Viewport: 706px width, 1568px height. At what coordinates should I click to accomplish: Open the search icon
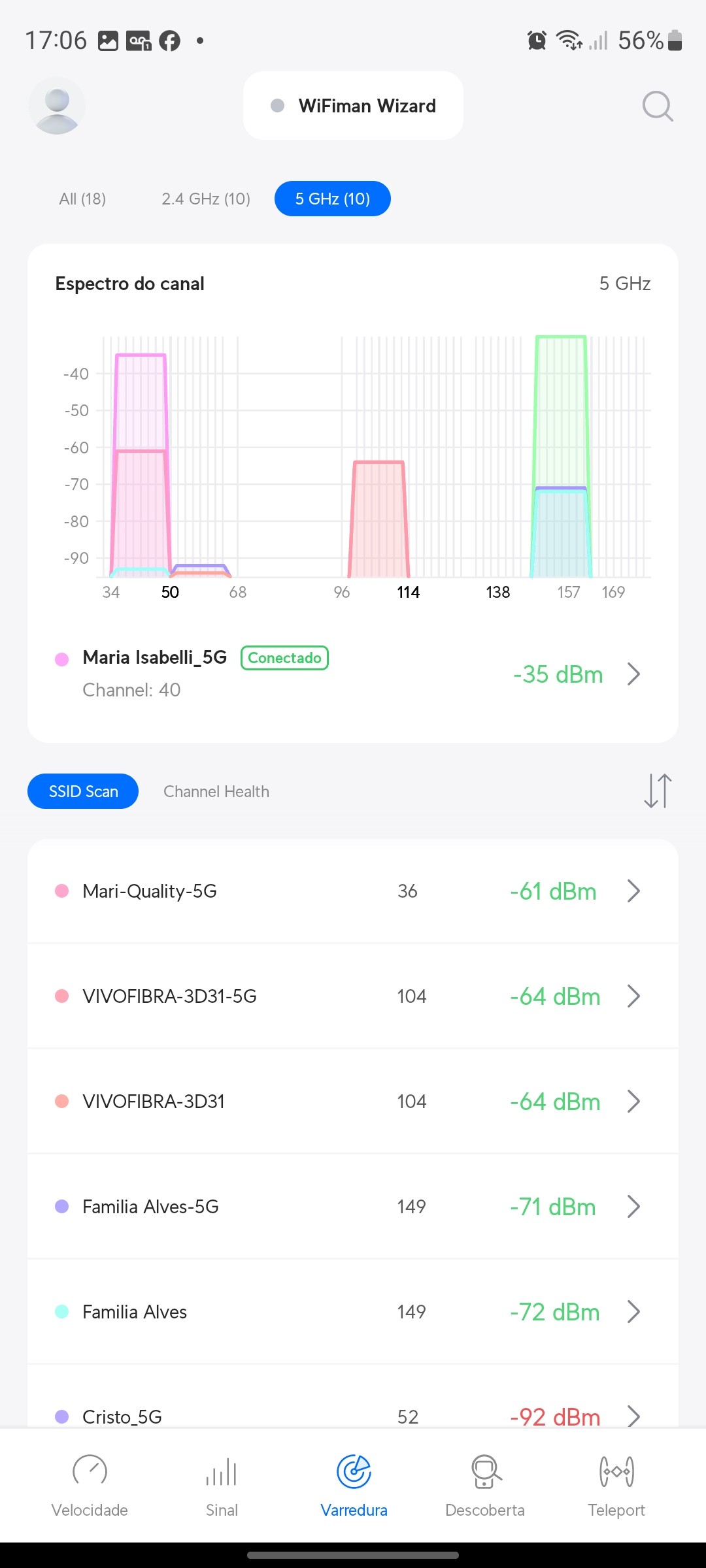click(x=657, y=106)
